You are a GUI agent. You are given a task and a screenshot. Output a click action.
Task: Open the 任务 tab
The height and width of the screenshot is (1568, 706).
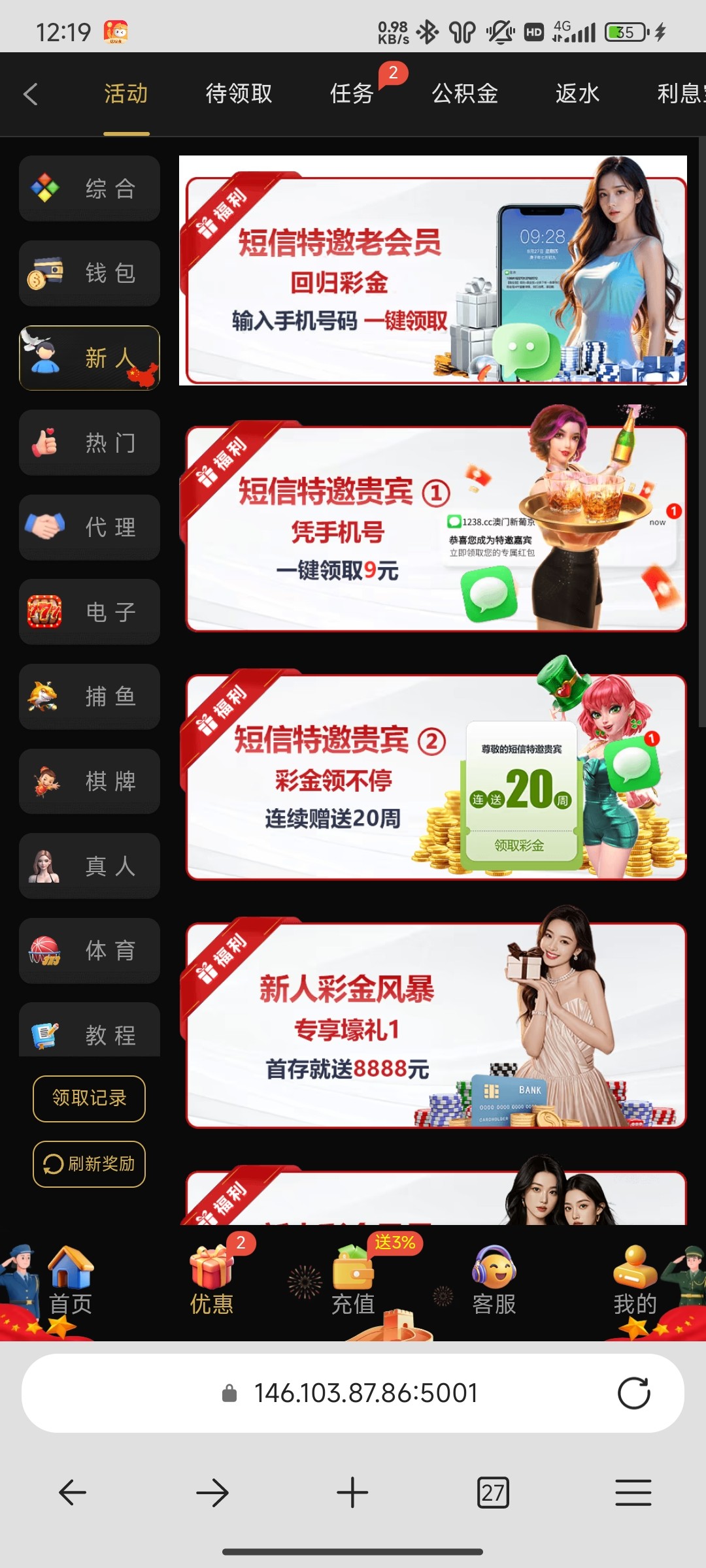pyautogui.click(x=352, y=94)
